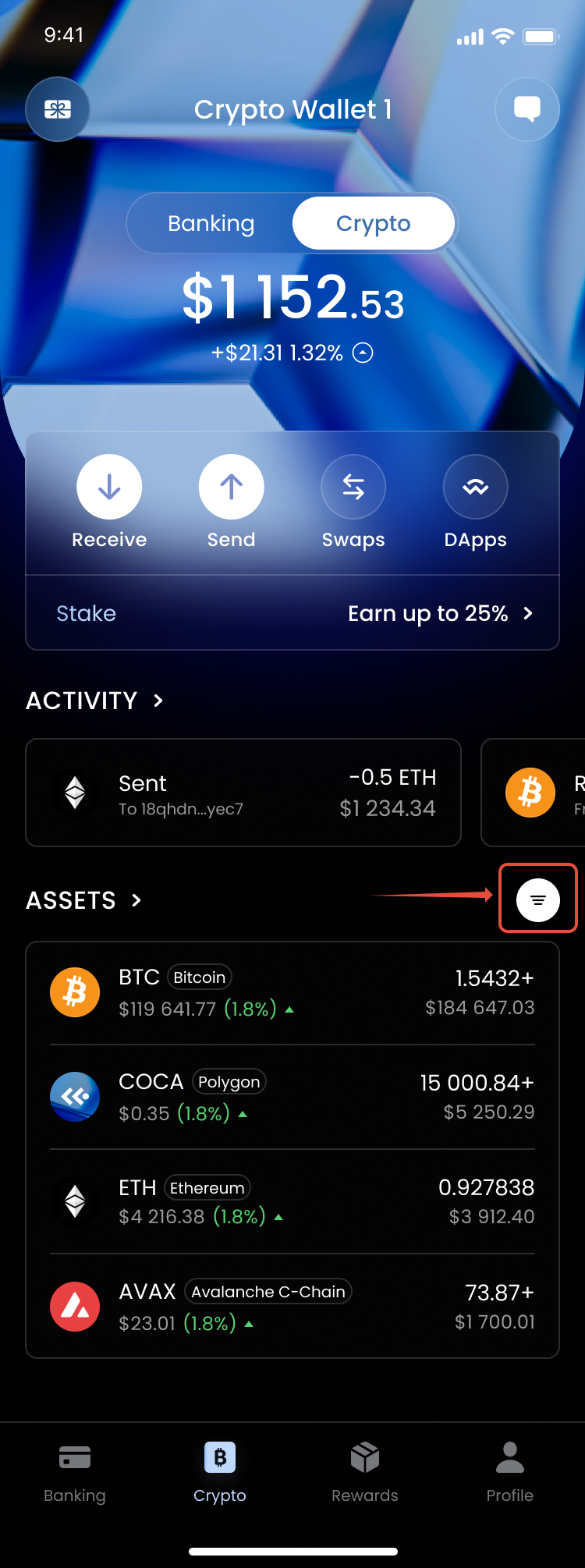View all Assets
This screenshot has width=585, height=1568.
point(84,900)
